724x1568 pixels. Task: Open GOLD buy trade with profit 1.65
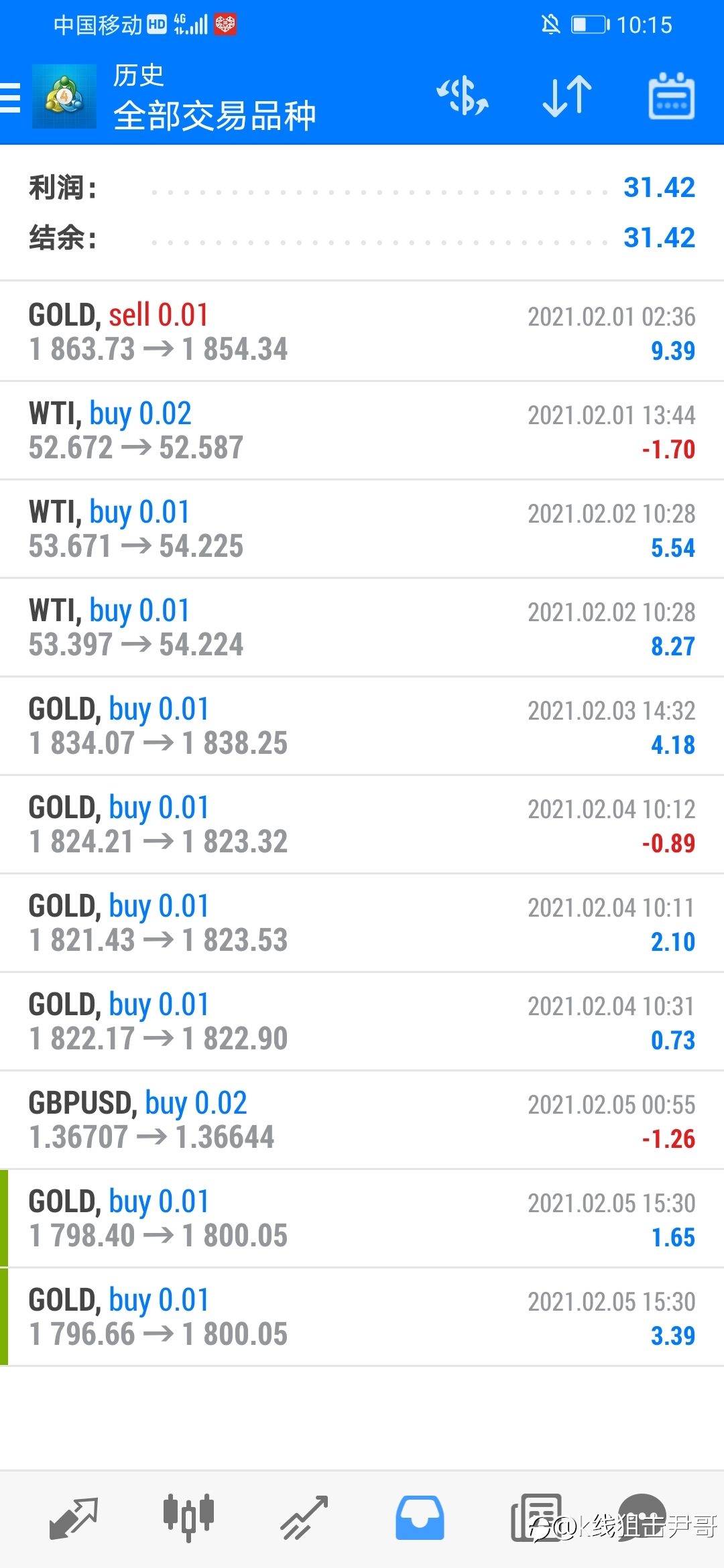point(362,1219)
